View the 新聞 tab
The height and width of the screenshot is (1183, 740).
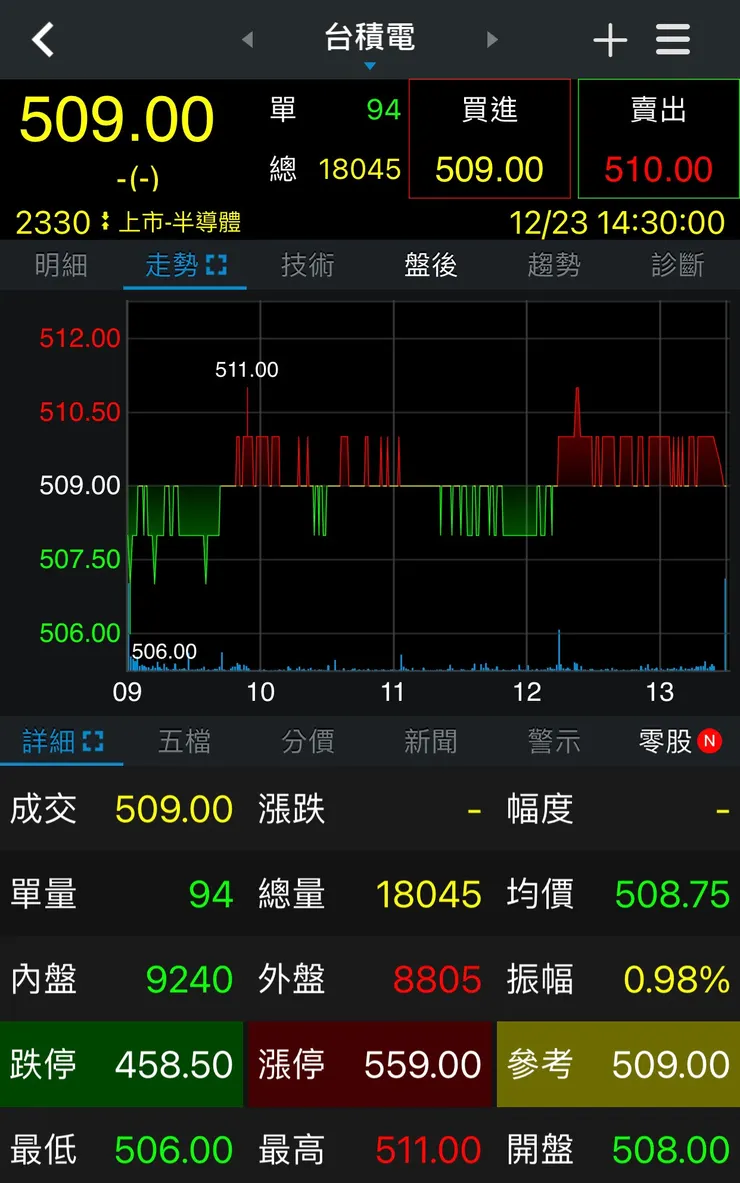[x=430, y=742]
